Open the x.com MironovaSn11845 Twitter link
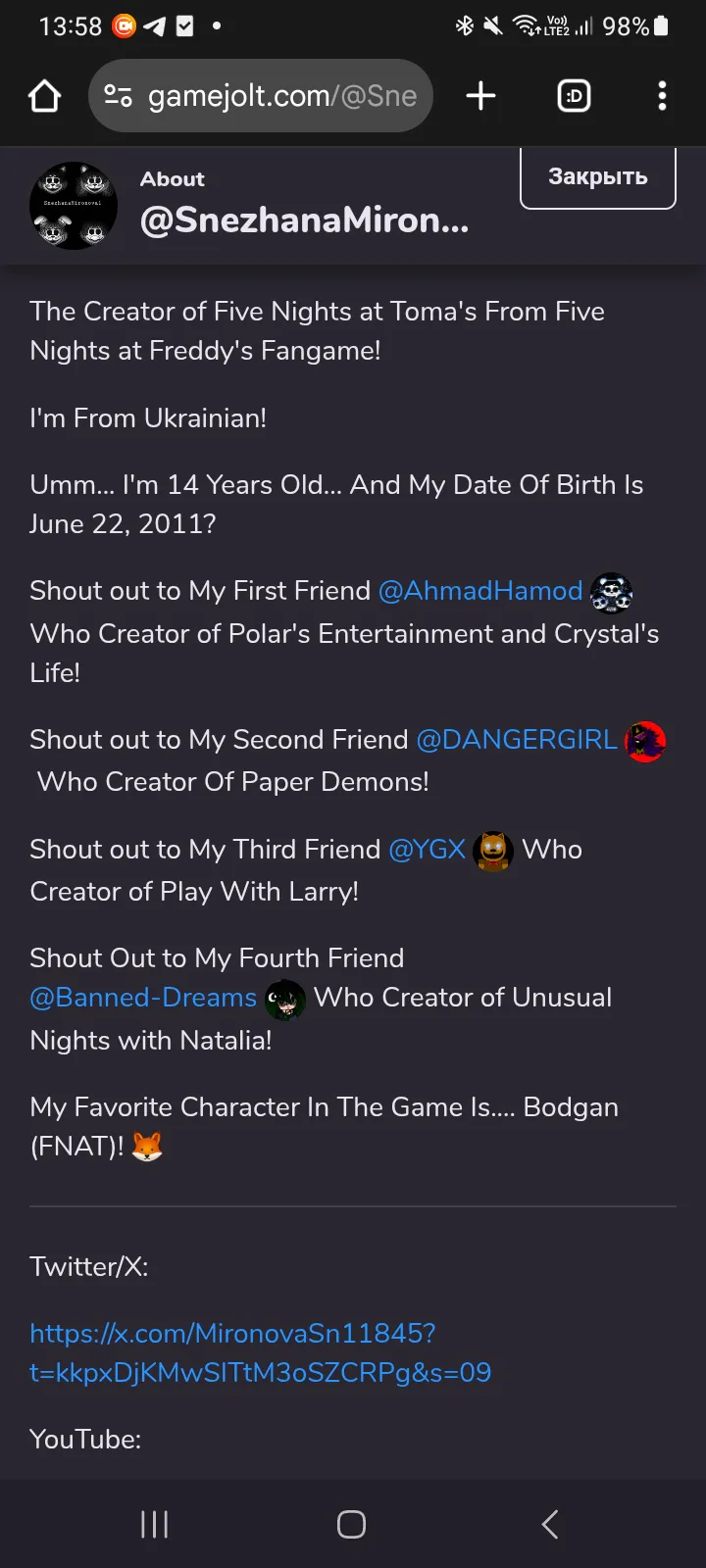 coord(260,1353)
